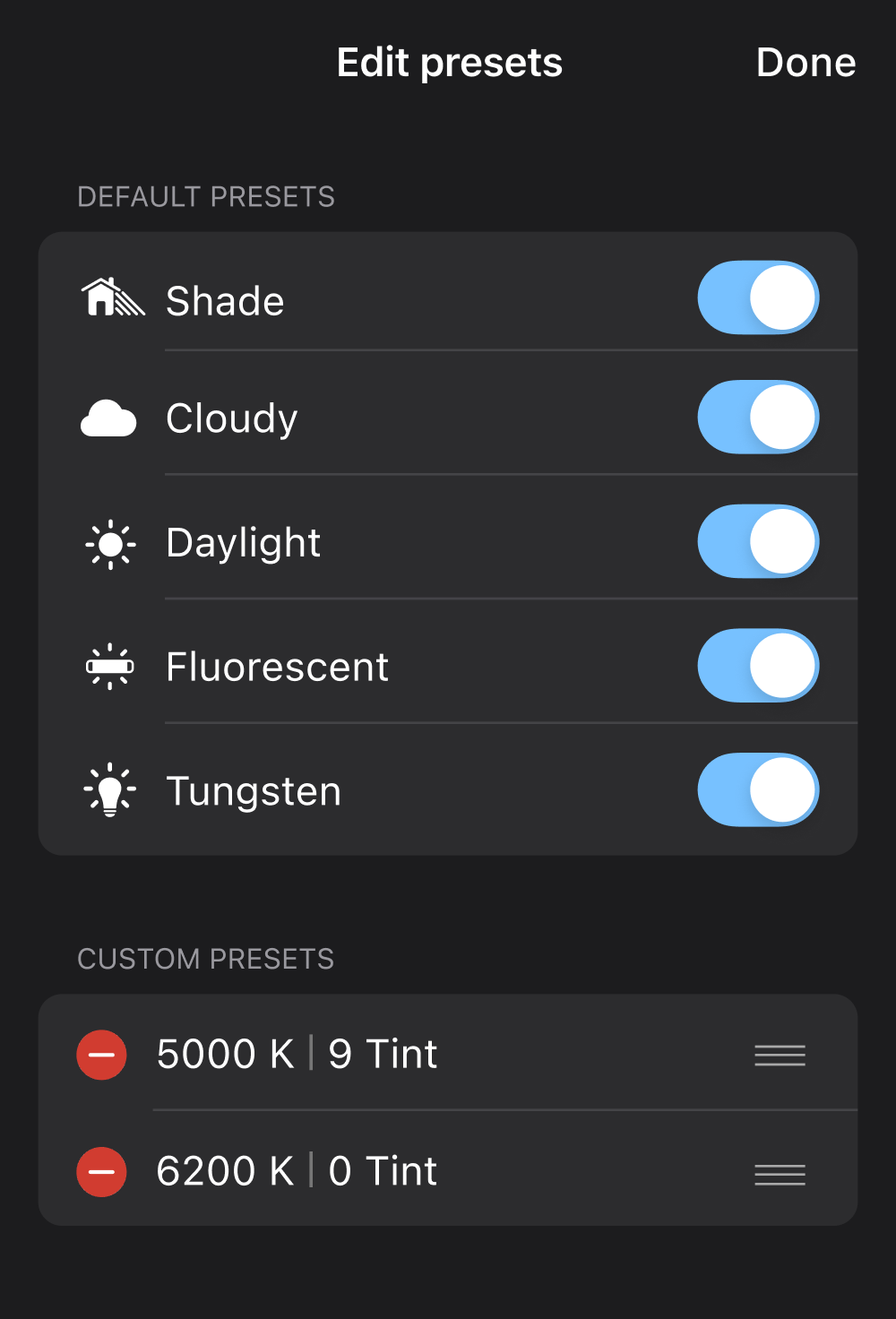Viewport: 896px width, 1319px height.
Task: Click the Edit presets title
Action: [x=448, y=62]
